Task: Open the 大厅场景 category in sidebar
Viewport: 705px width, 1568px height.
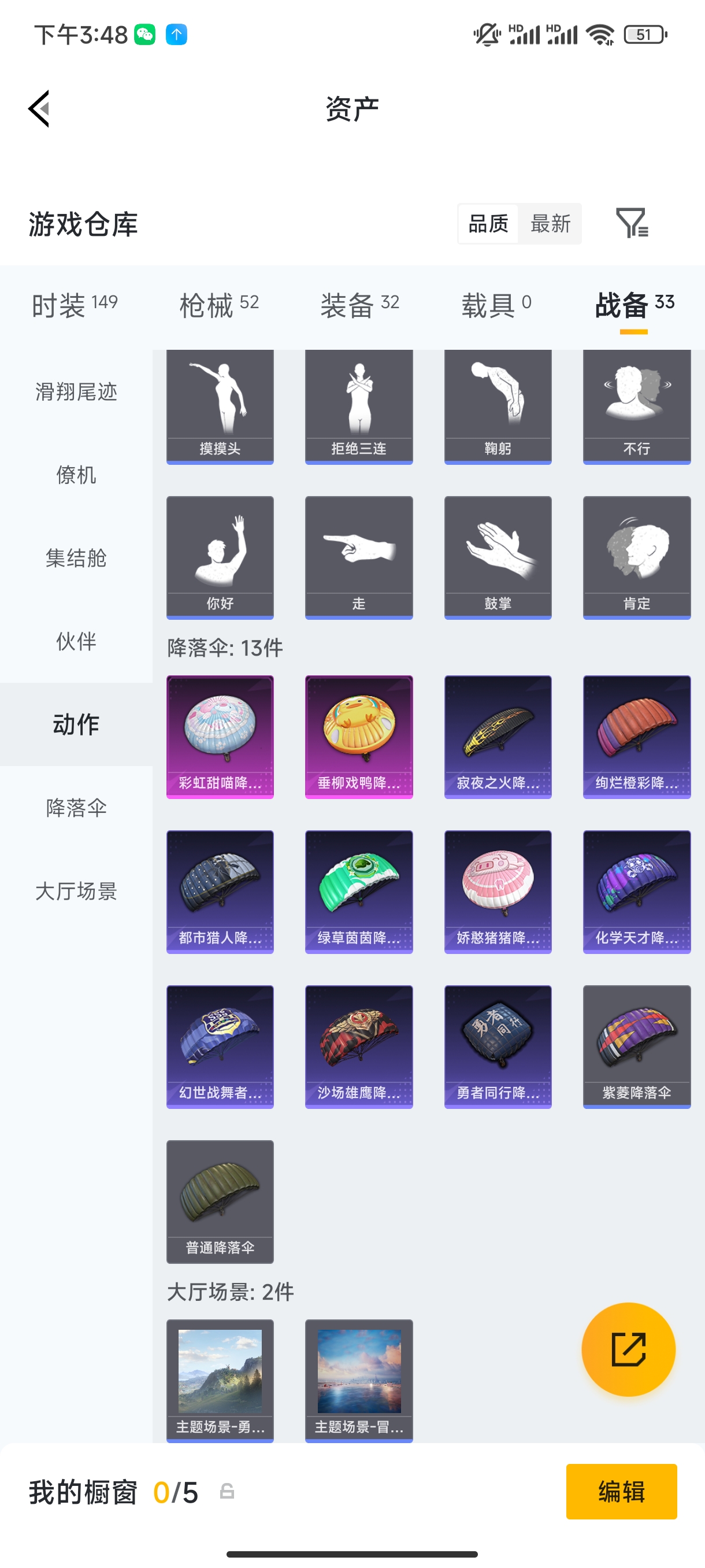Action: [77, 892]
